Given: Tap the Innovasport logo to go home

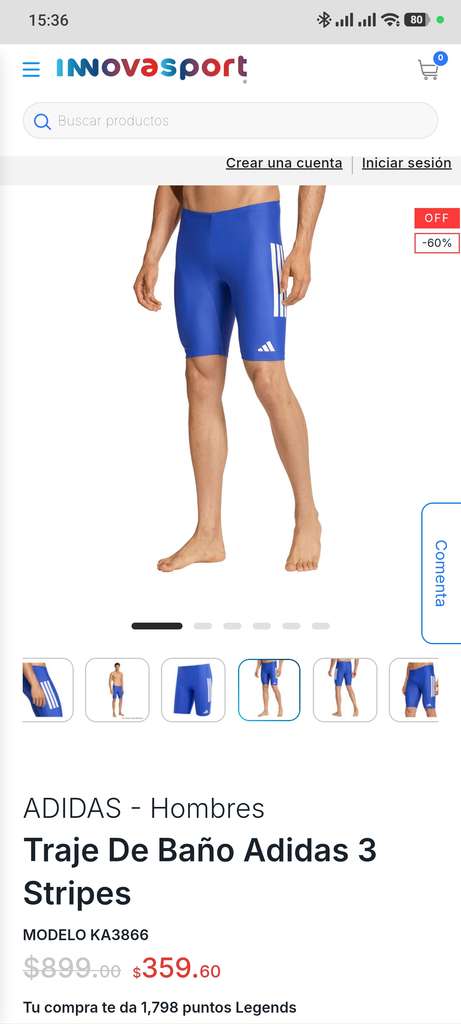Looking at the screenshot, I should tap(151, 69).
